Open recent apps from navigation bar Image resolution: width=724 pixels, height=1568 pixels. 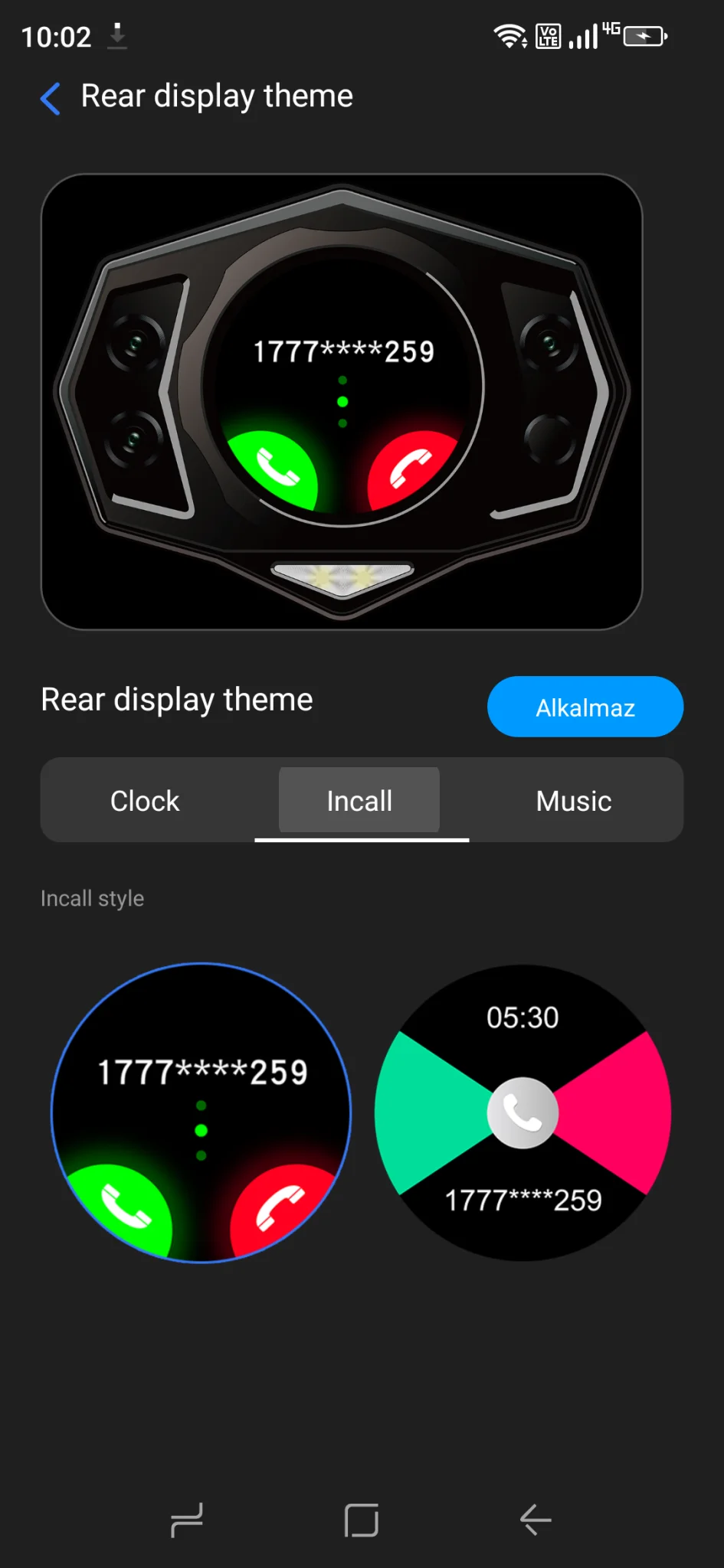pos(186,1520)
